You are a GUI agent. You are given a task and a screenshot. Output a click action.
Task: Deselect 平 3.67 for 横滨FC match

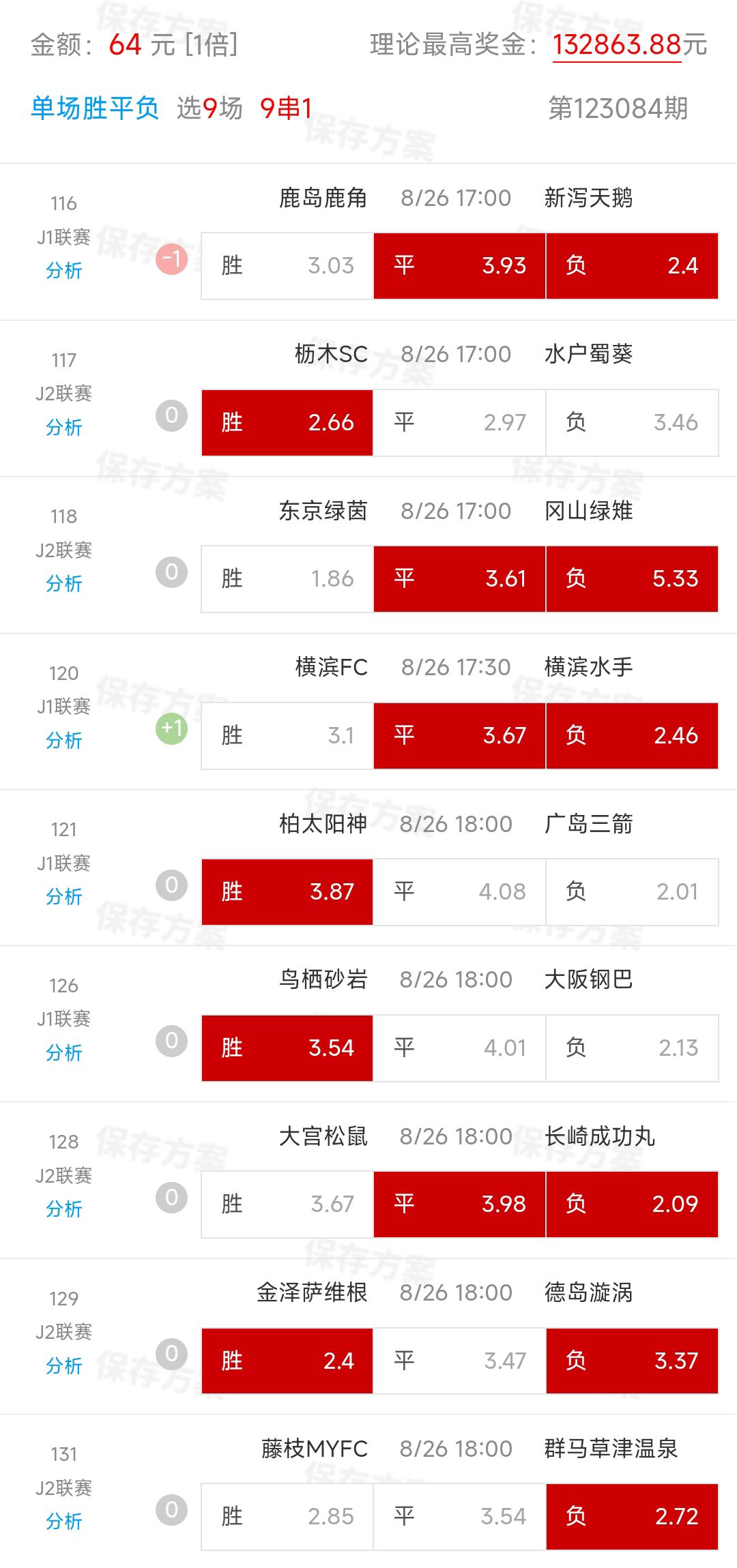coord(459,735)
